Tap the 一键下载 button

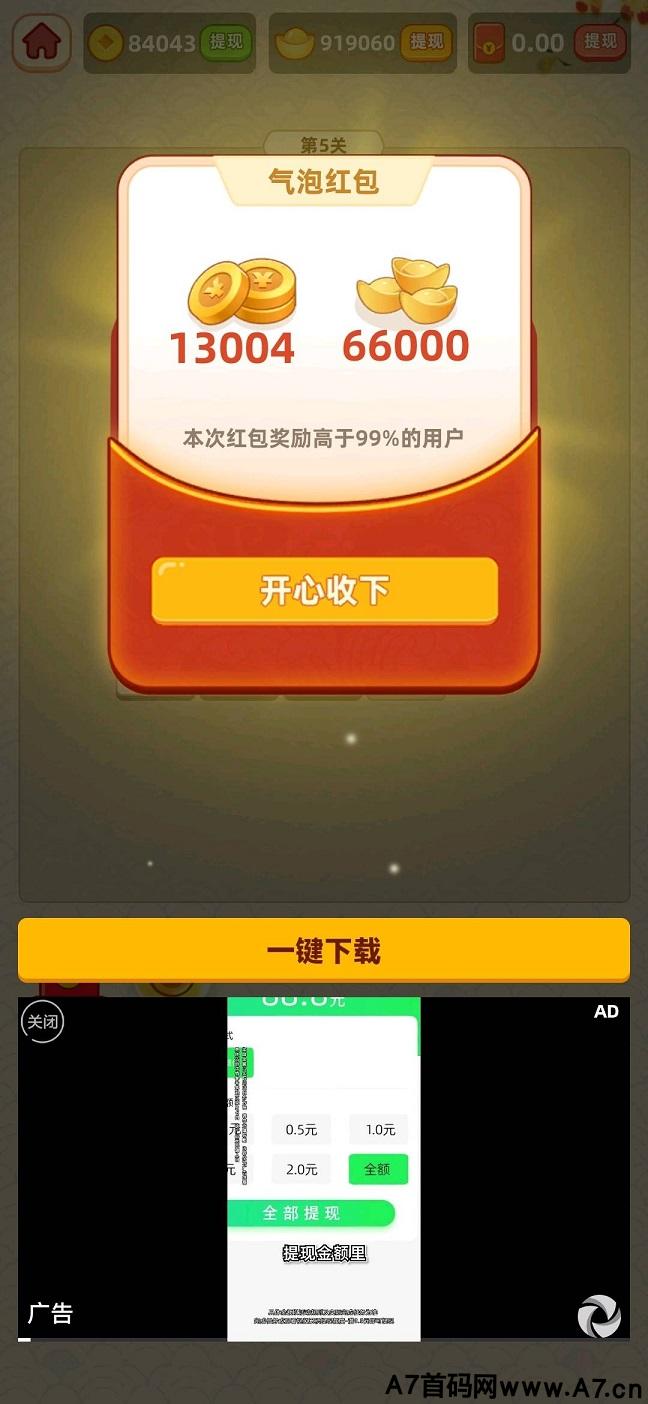pos(324,950)
